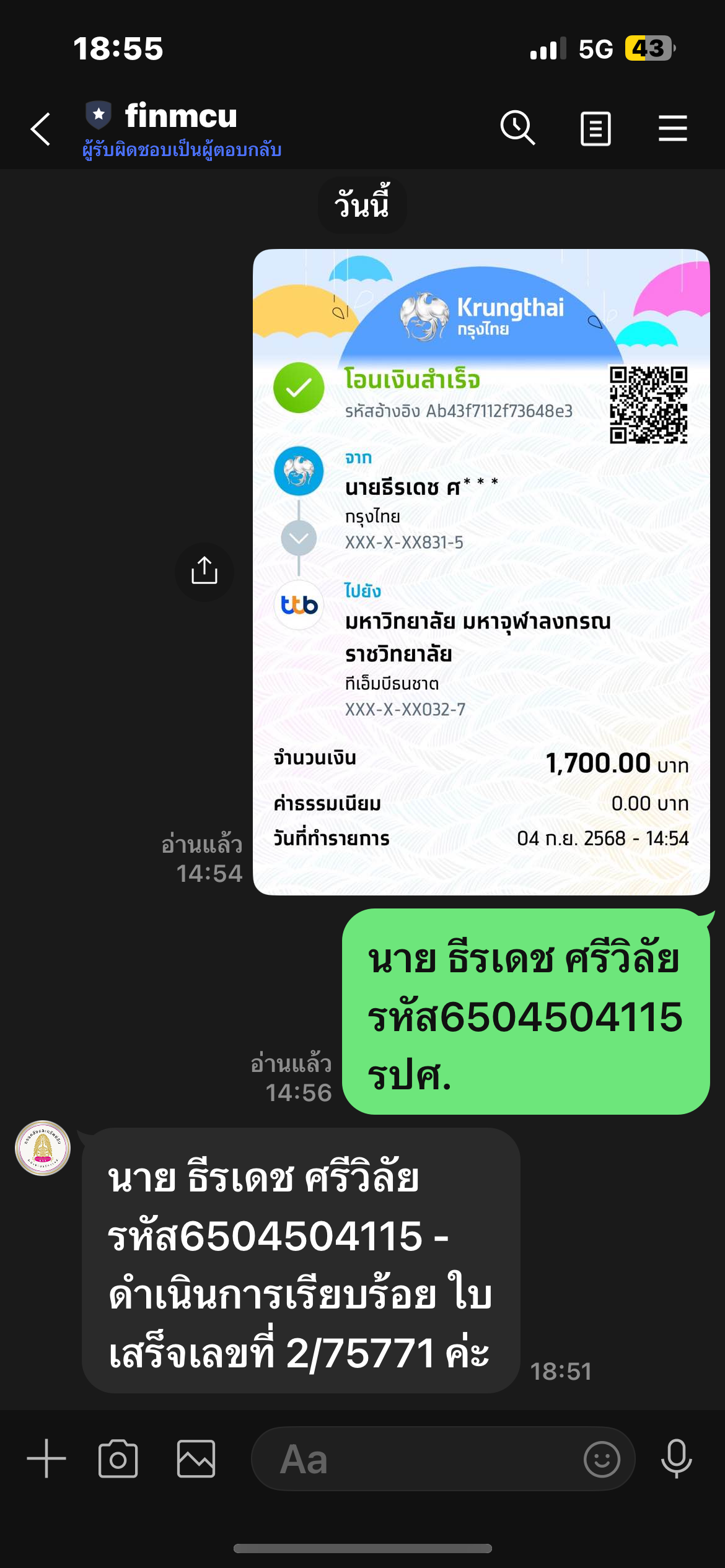The height and width of the screenshot is (1568, 725).
Task: Open the Krungthai transfer slip image
Action: click(x=481, y=572)
